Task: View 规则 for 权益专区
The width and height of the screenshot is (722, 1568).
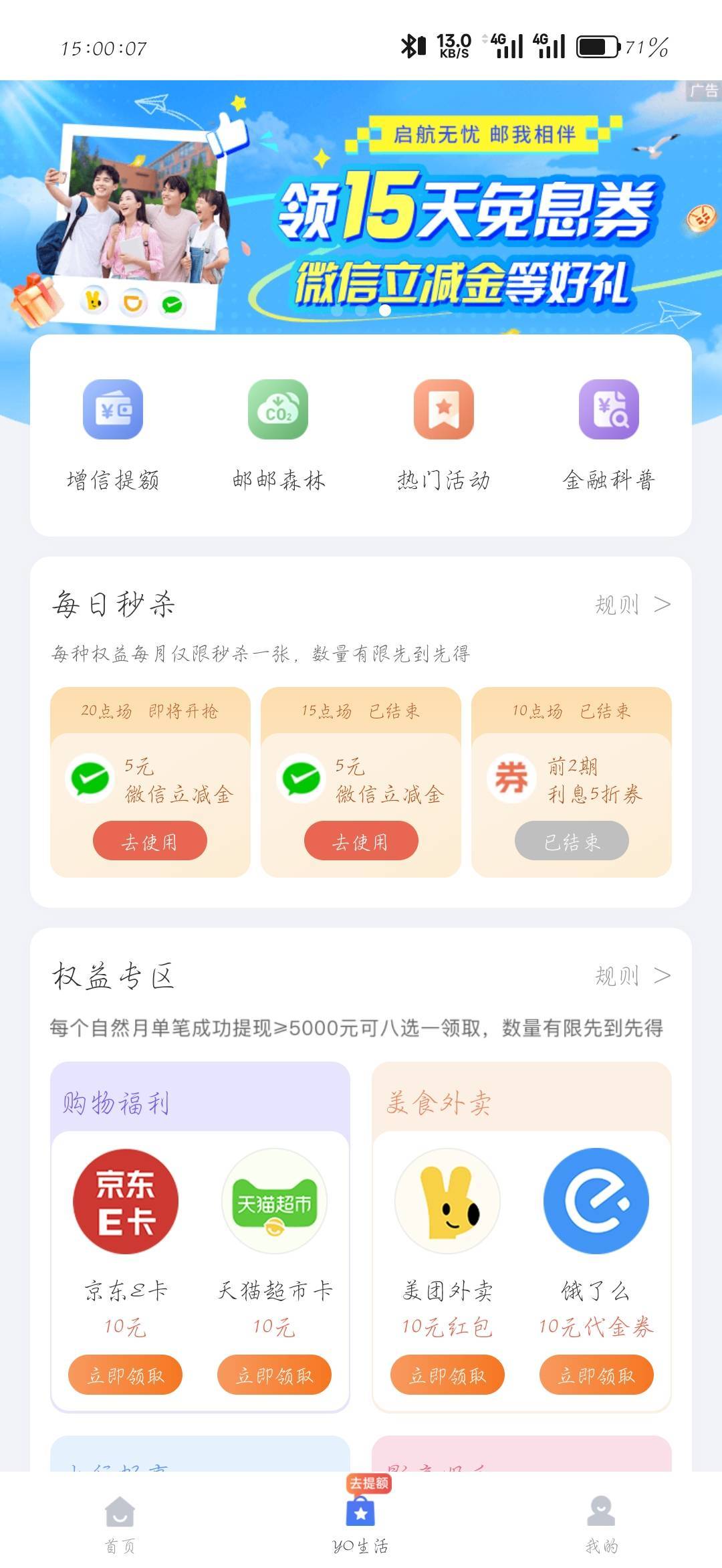Action: click(x=632, y=976)
